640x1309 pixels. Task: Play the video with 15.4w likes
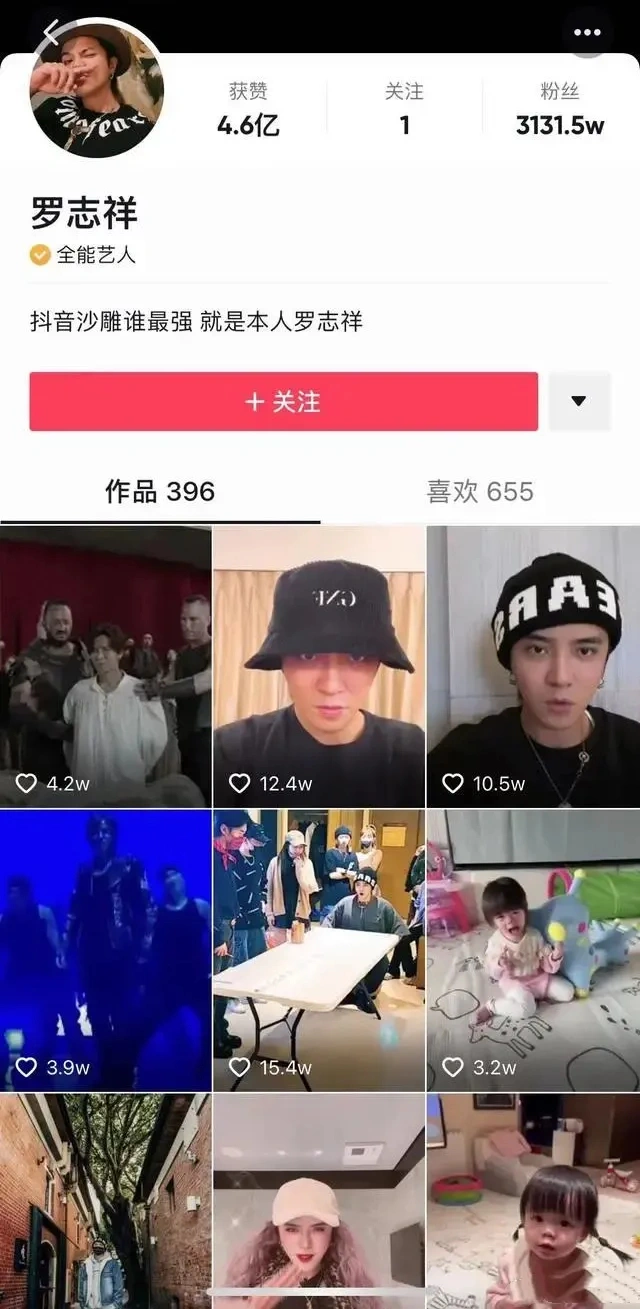click(319, 950)
